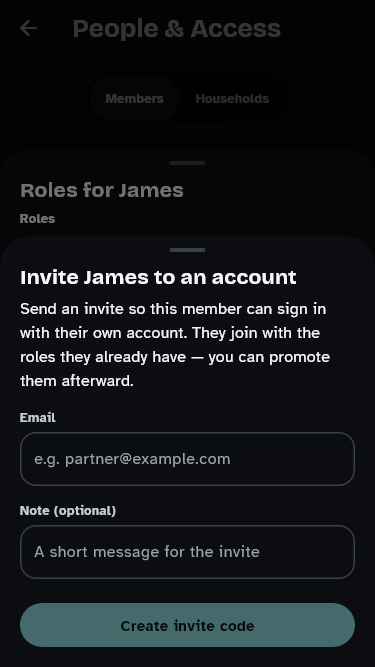Tap the Email input field
The height and width of the screenshot is (667, 375).
[187, 459]
